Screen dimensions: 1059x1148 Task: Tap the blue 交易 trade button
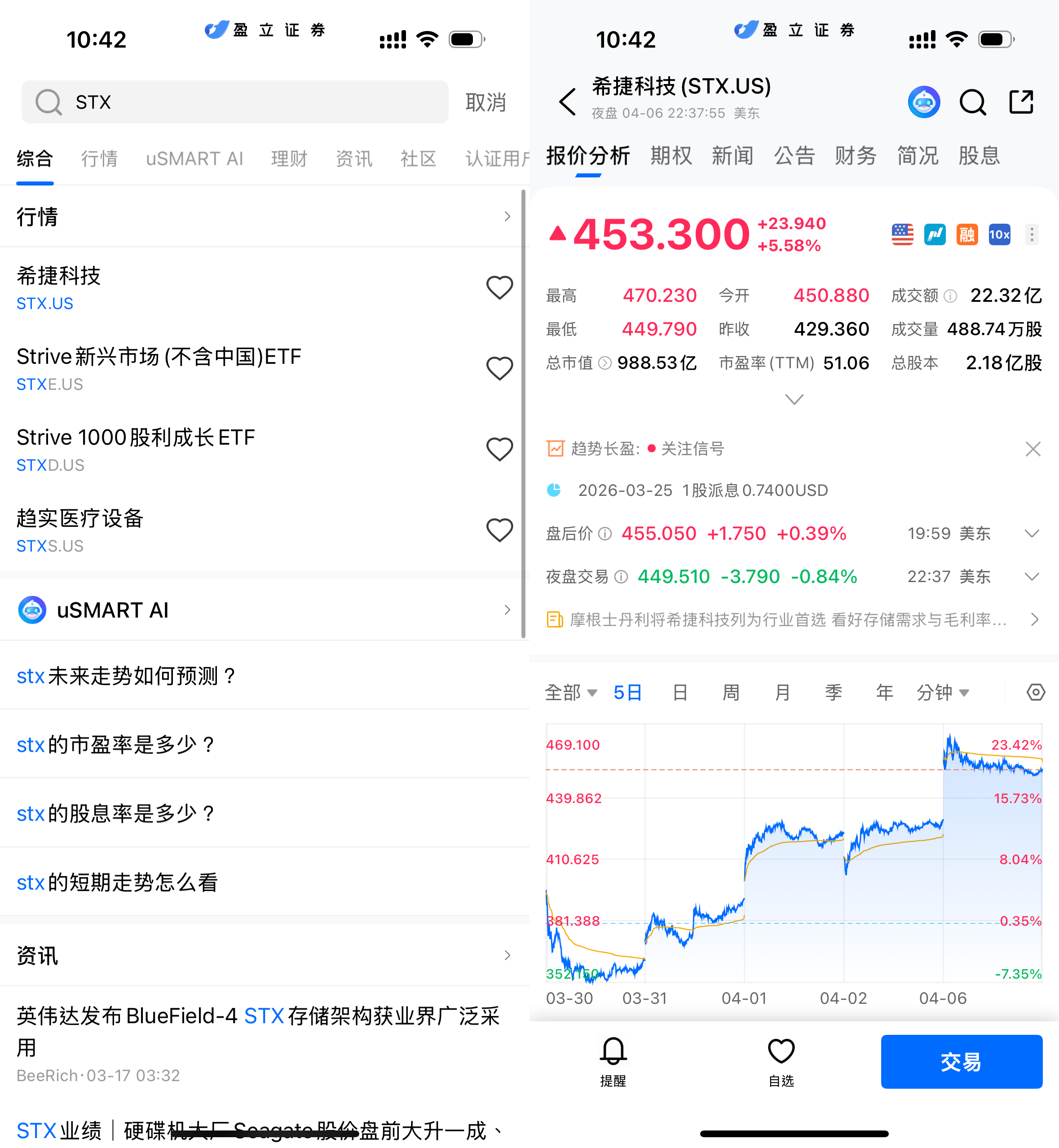click(x=961, y=1061)
